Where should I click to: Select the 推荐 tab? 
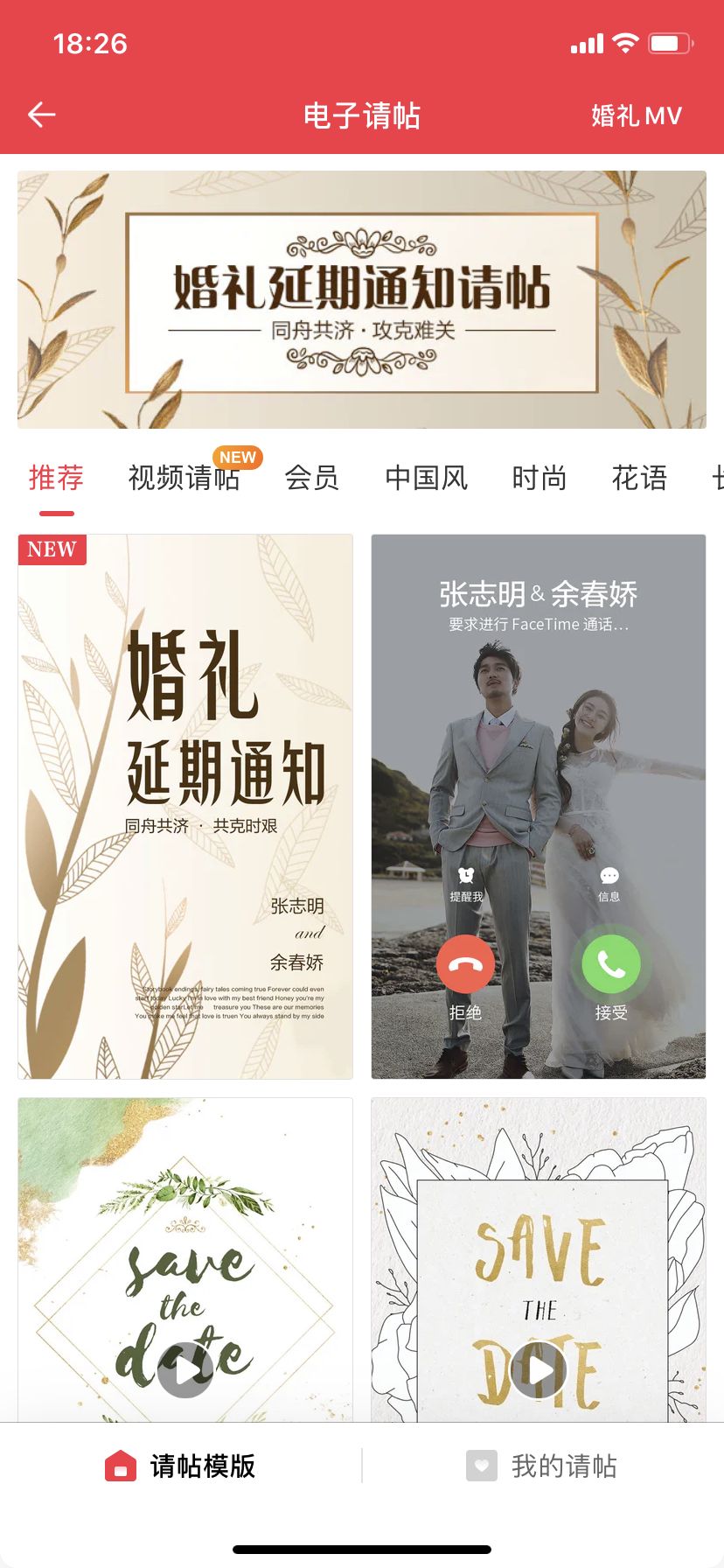coord(56,478)
